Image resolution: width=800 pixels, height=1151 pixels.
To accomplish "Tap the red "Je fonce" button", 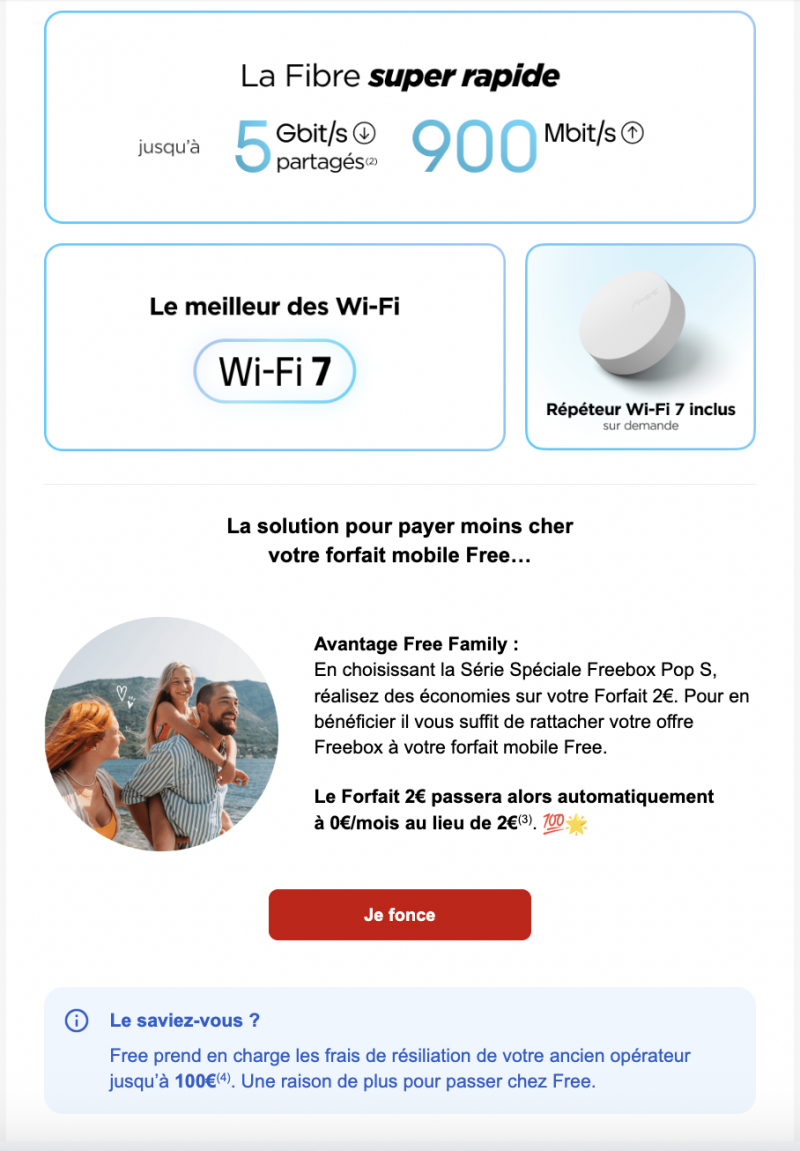I will tap(399, 915).
